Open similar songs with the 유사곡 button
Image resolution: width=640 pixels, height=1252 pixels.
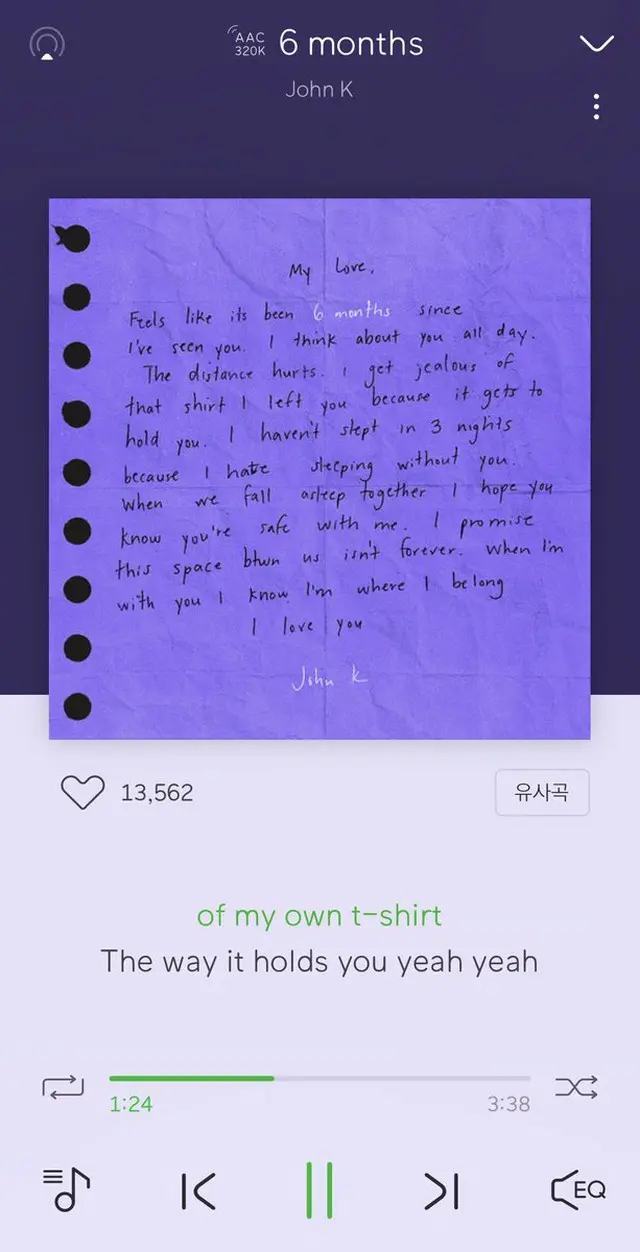click(x=541, y=792)
